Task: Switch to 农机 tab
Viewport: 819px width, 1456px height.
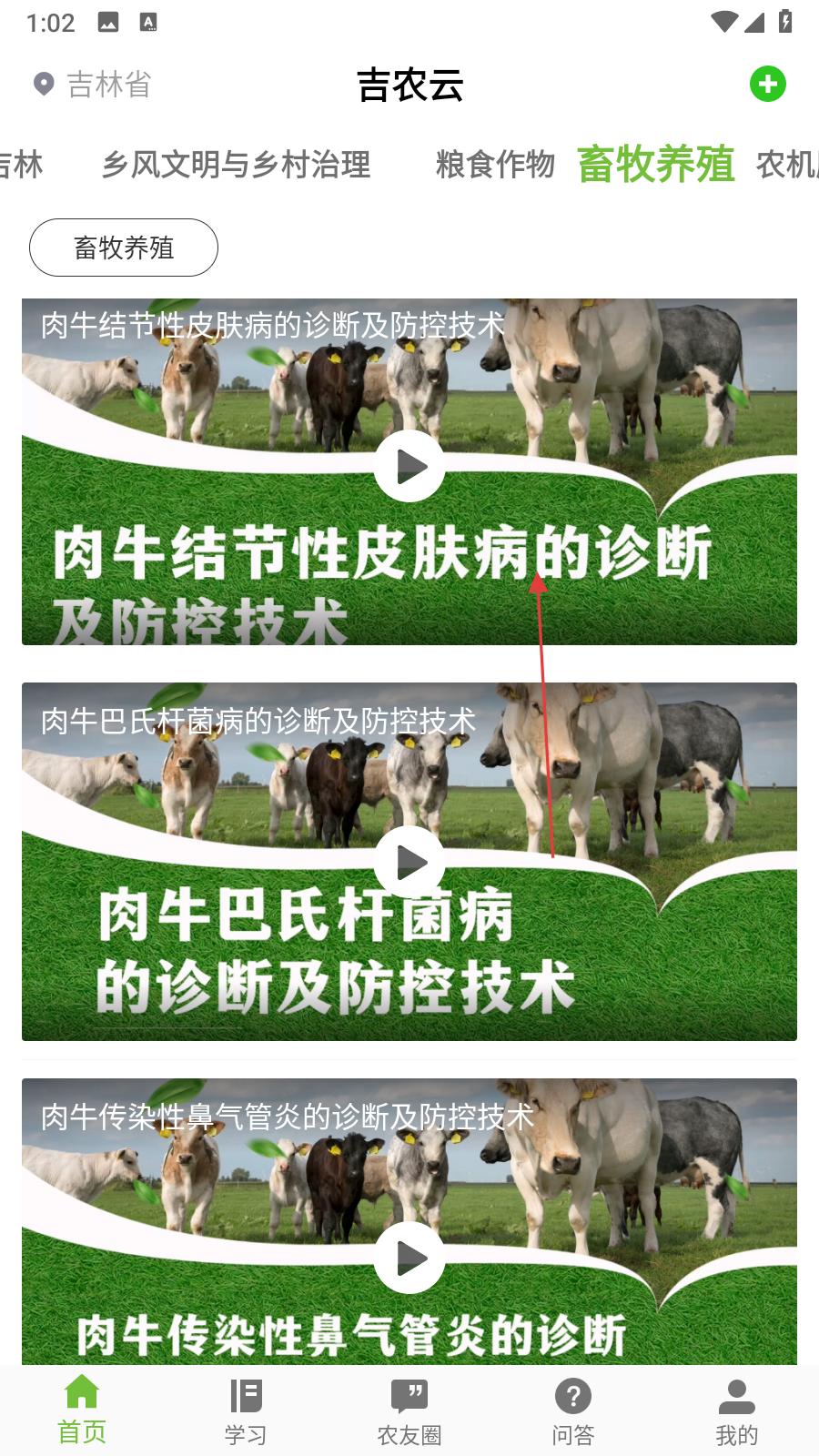Action: [x=788, y=165]
